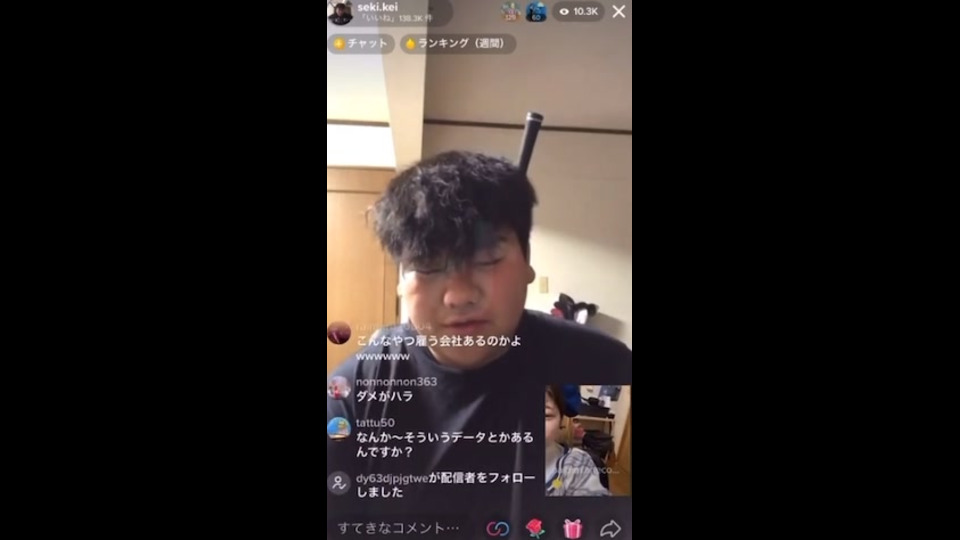Close the live stream

coord(619,12)
